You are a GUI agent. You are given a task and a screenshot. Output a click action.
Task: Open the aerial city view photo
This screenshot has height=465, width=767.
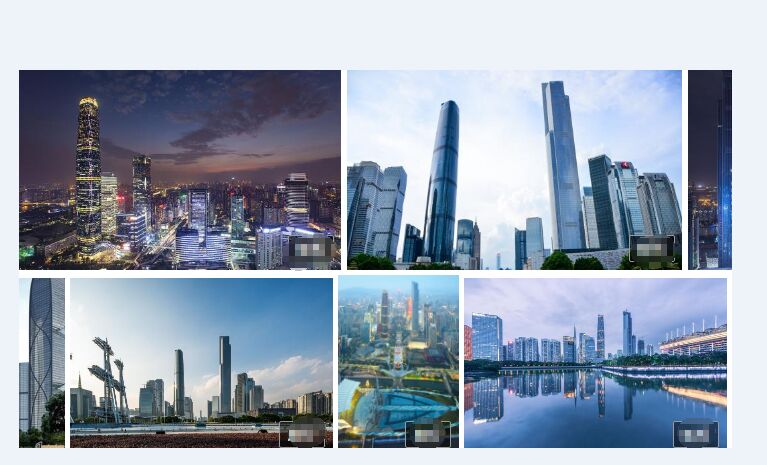(398, 362)
